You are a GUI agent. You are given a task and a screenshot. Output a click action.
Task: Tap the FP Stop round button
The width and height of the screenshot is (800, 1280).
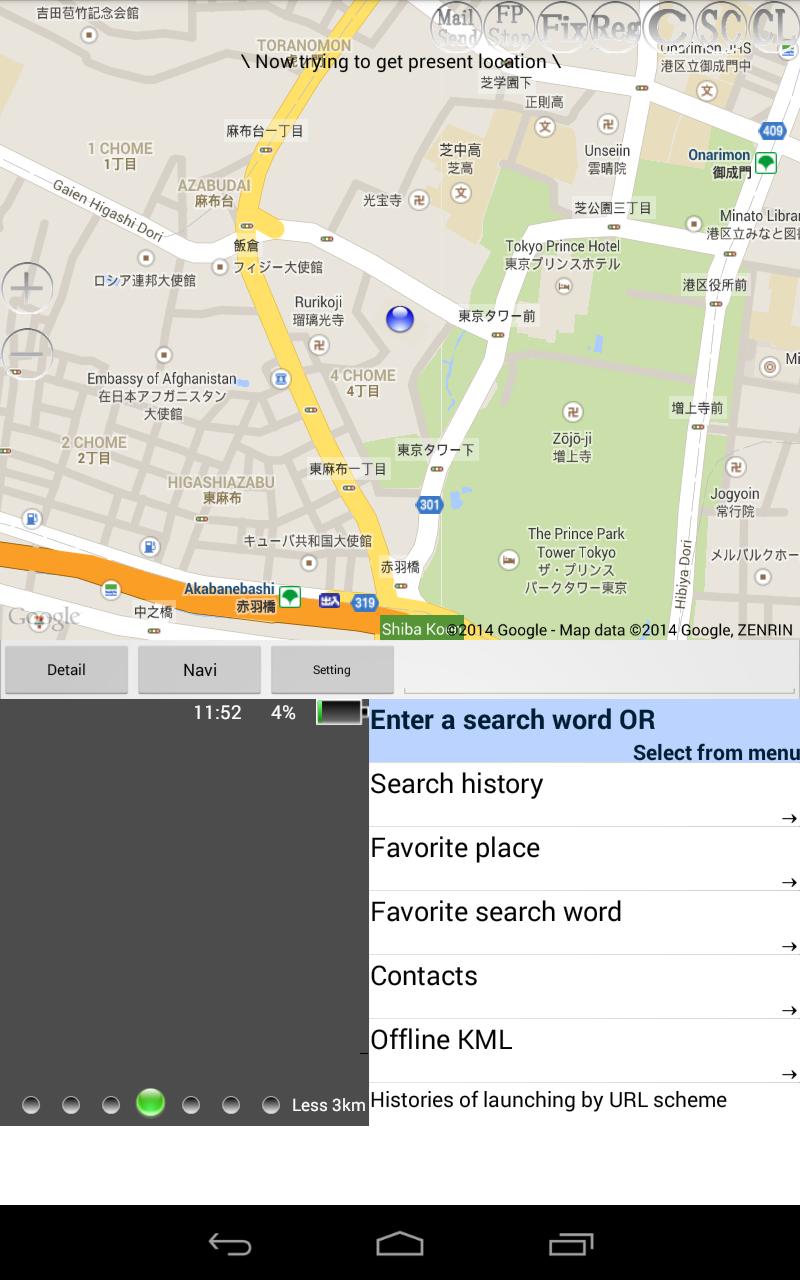pos(509,27)
